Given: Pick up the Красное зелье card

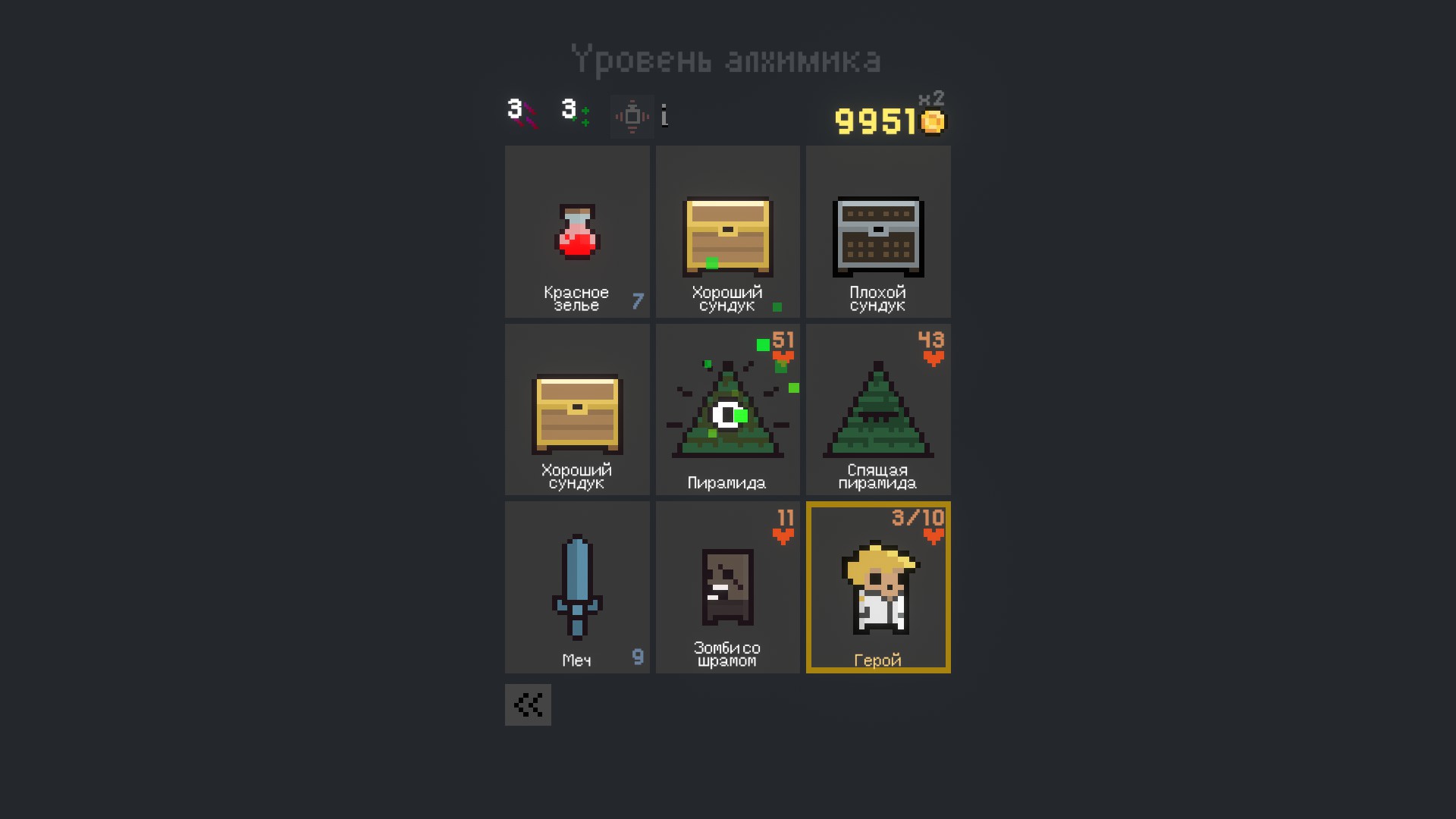Looking at the screenshot, I should (x=577, y=232).
